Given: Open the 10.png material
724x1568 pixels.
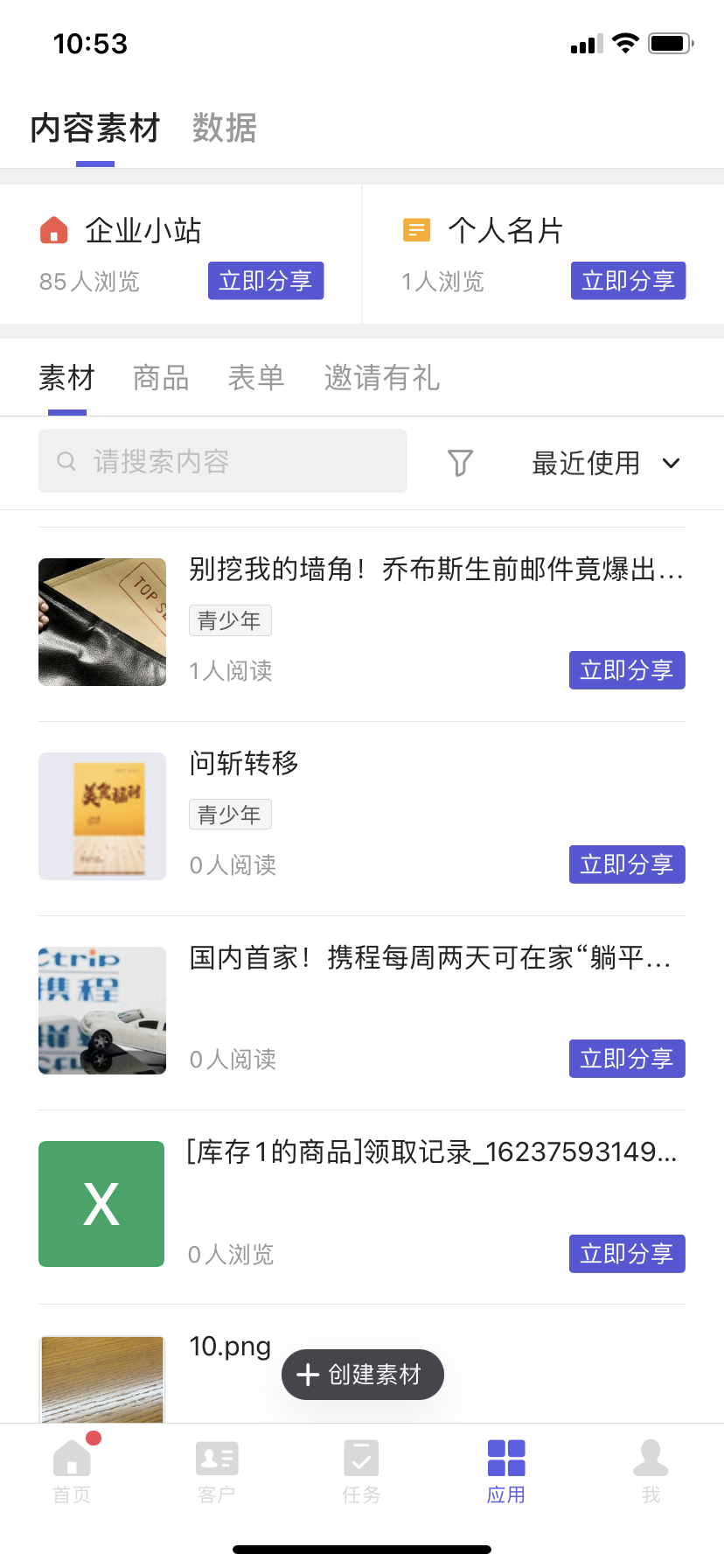Looking at the screenshot, I should pos(230,1346).
